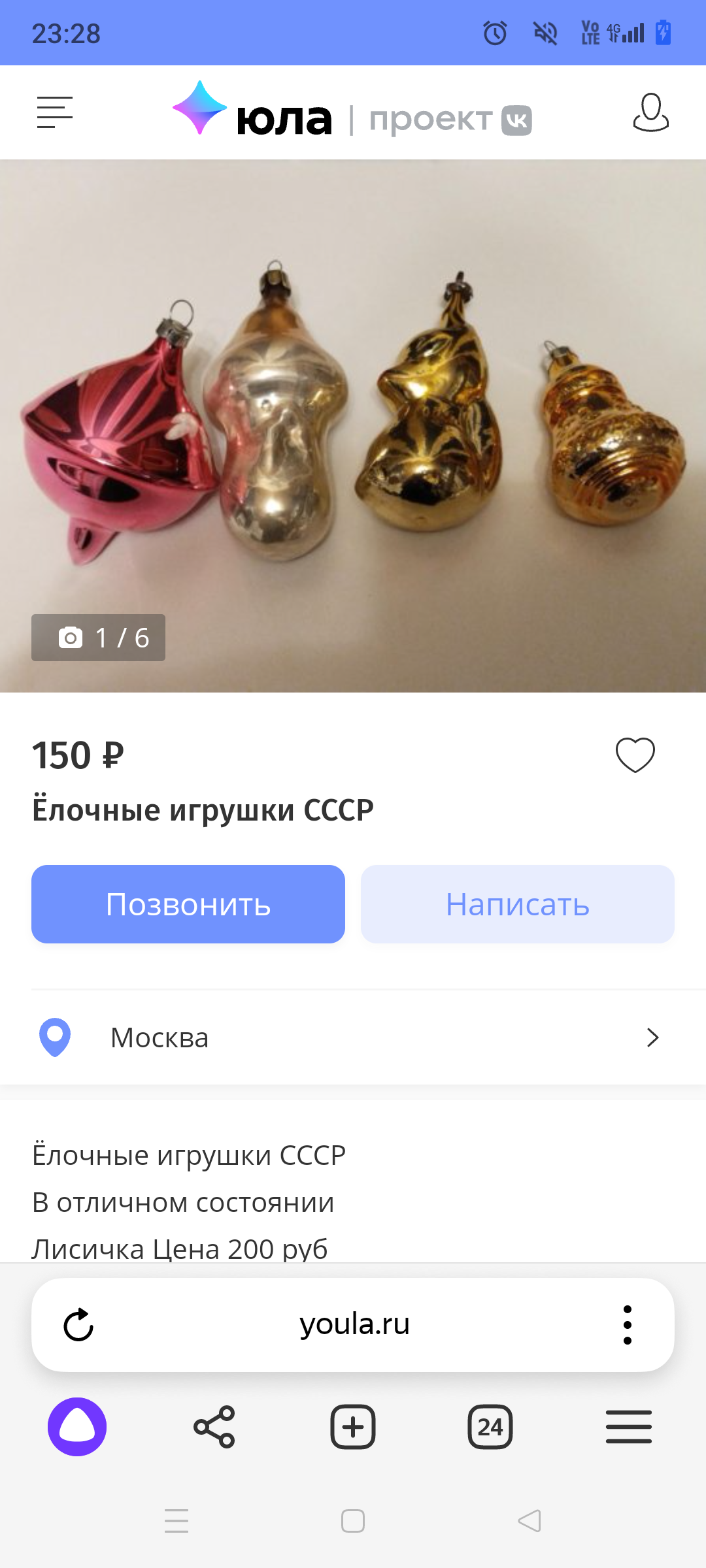Image resolution: width=706 pixels, height=1568 pixels.
Task: Open the listing photo of ornaments
Action: click(x=353, y=425)
